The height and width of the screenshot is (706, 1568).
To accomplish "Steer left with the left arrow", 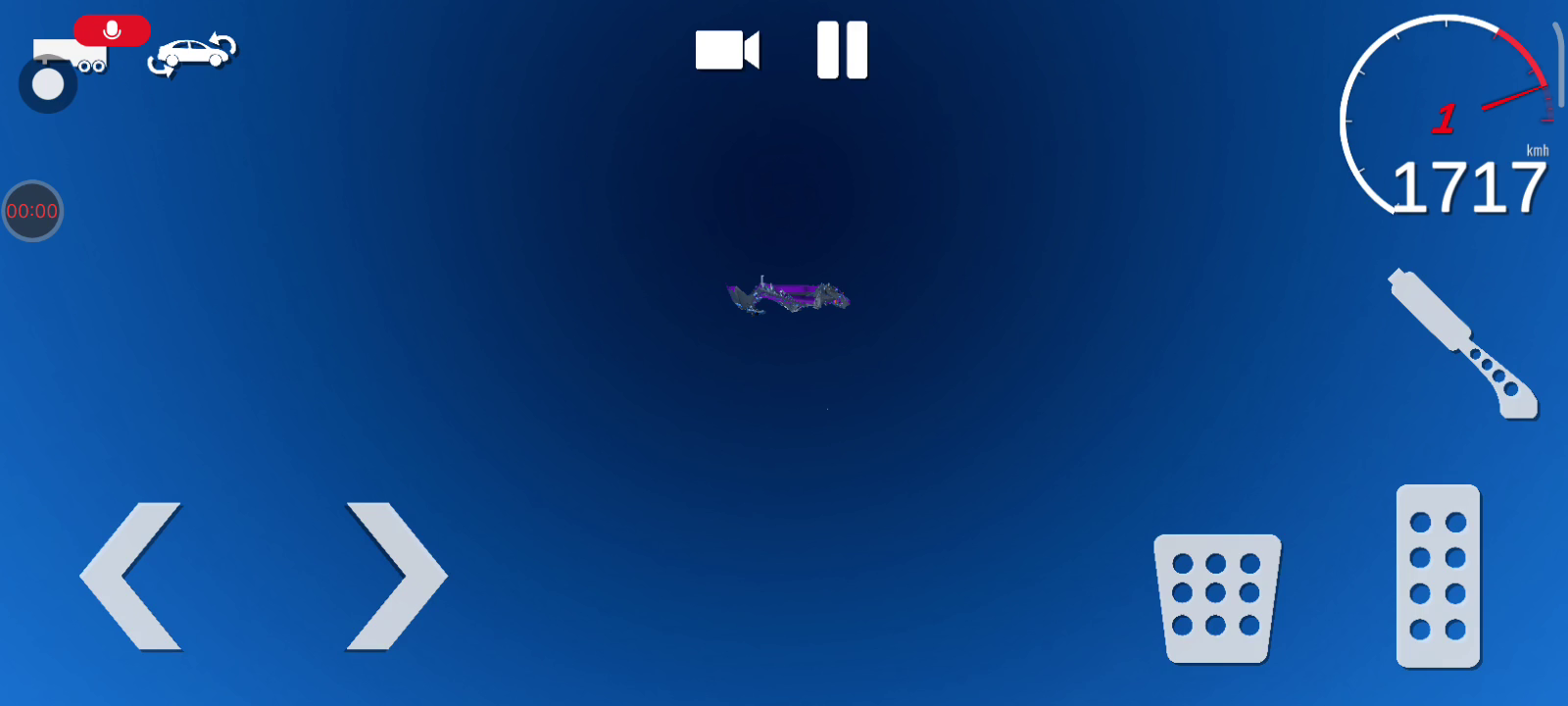I will [x=132, y=577].
